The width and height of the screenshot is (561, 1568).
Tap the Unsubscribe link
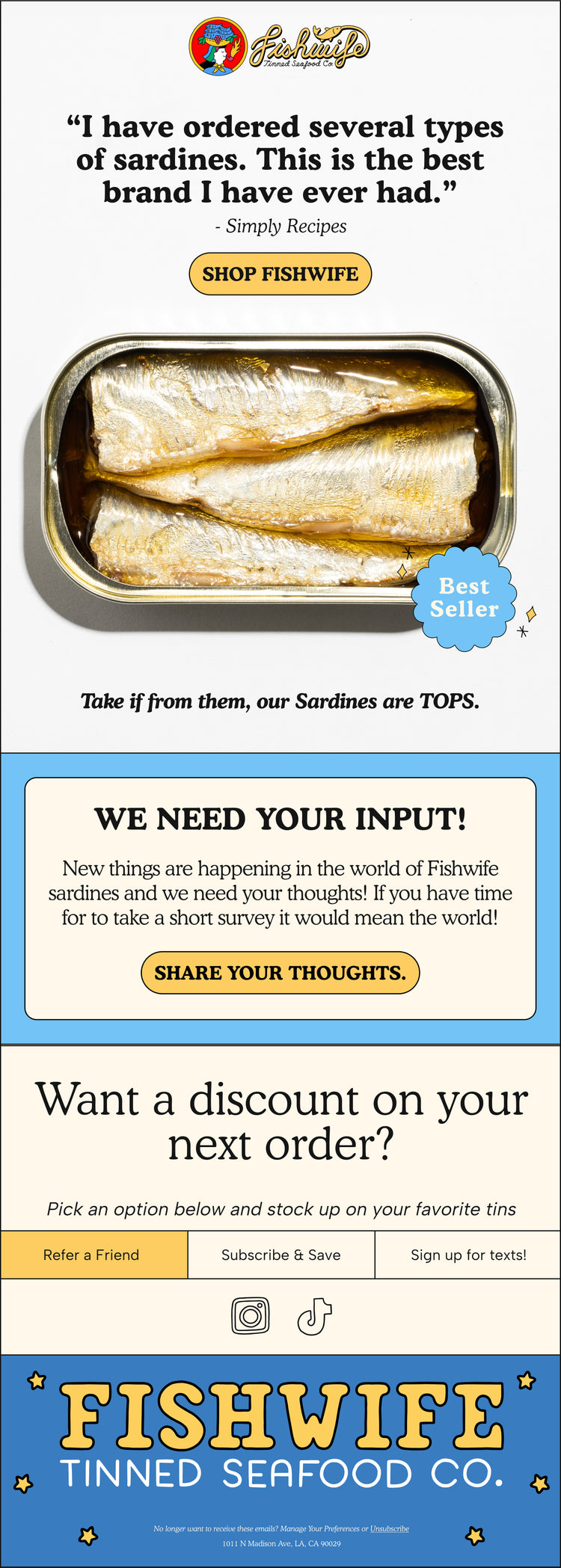click(390, 1528)
